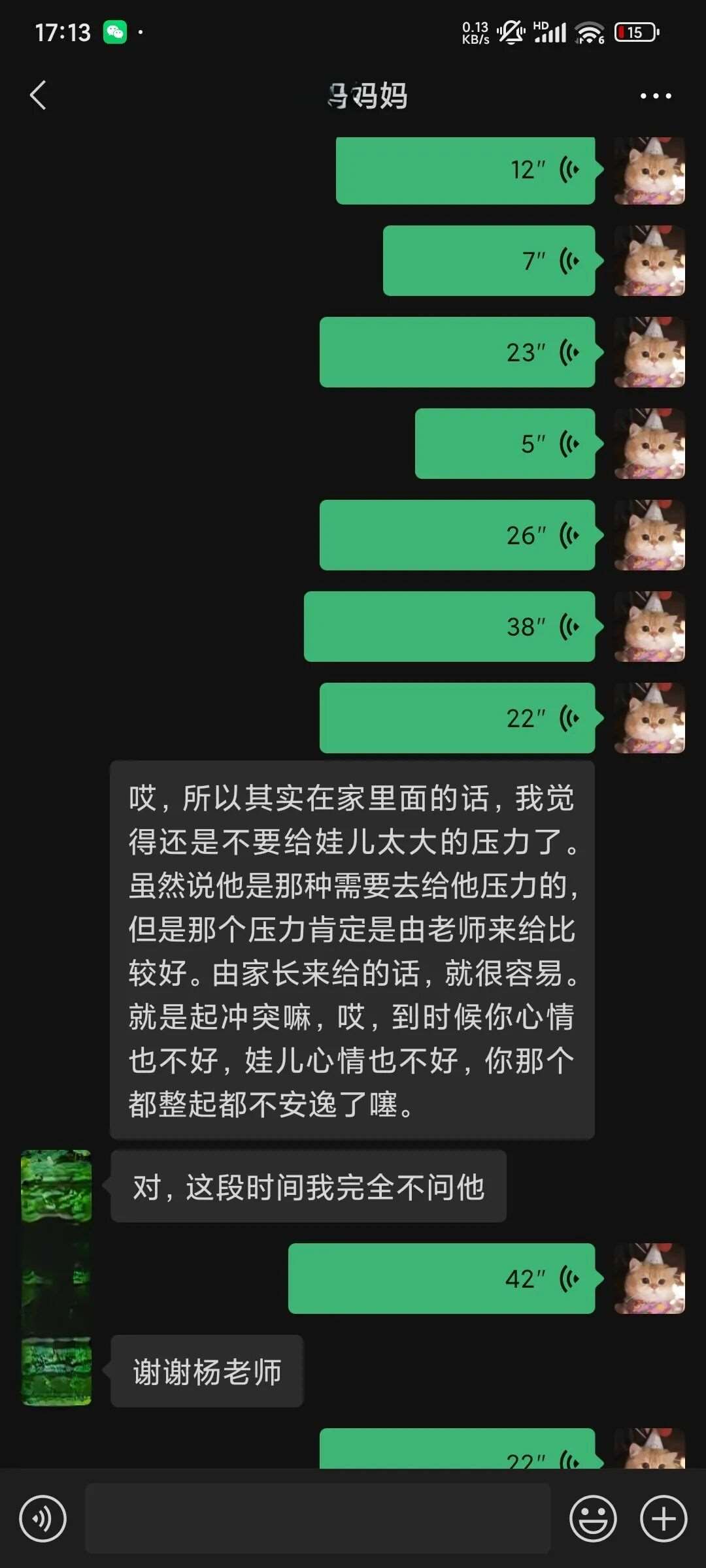The image size is (706, 1568).
Task: Open the plus attachment menu
Action: (x=663, y=1518)
